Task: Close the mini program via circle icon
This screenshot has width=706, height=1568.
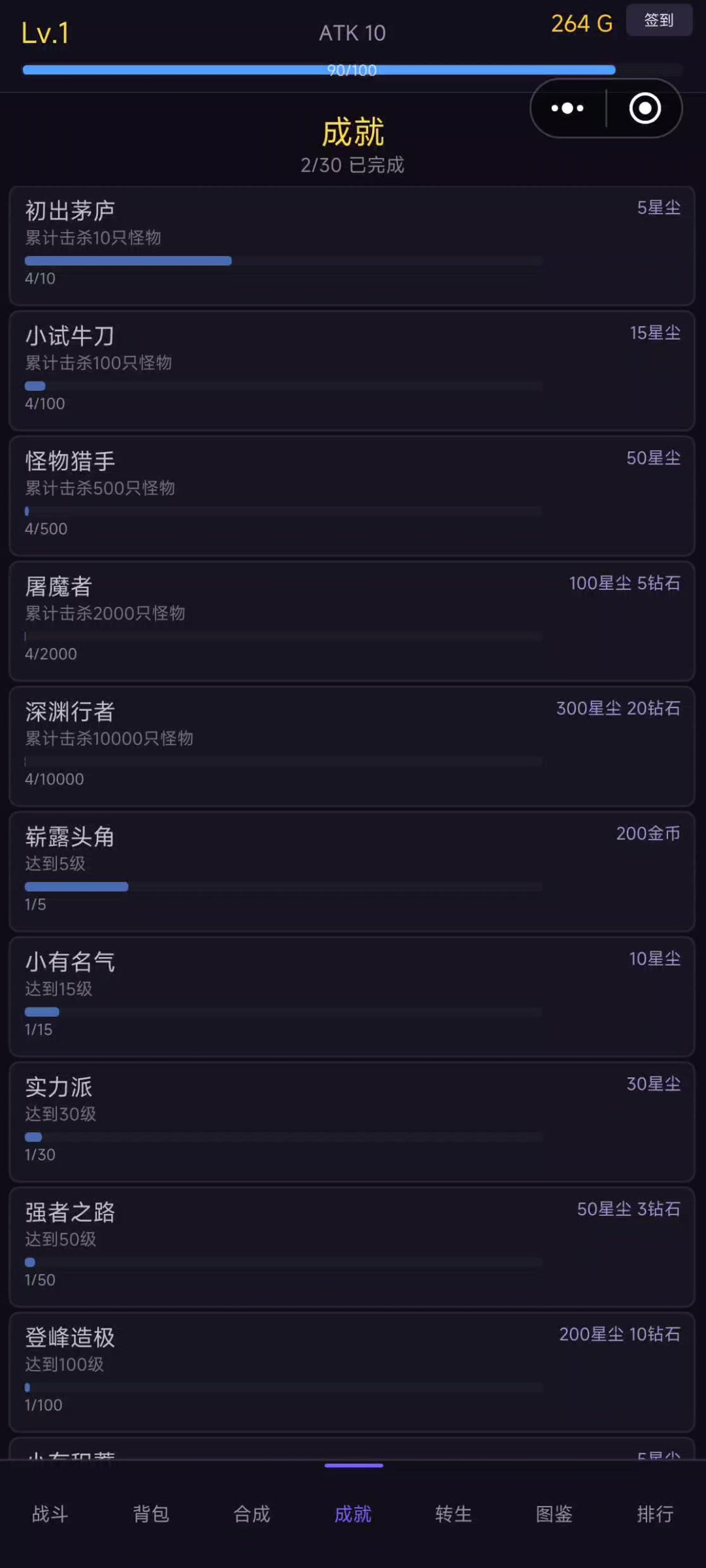Action: (645, 108)
